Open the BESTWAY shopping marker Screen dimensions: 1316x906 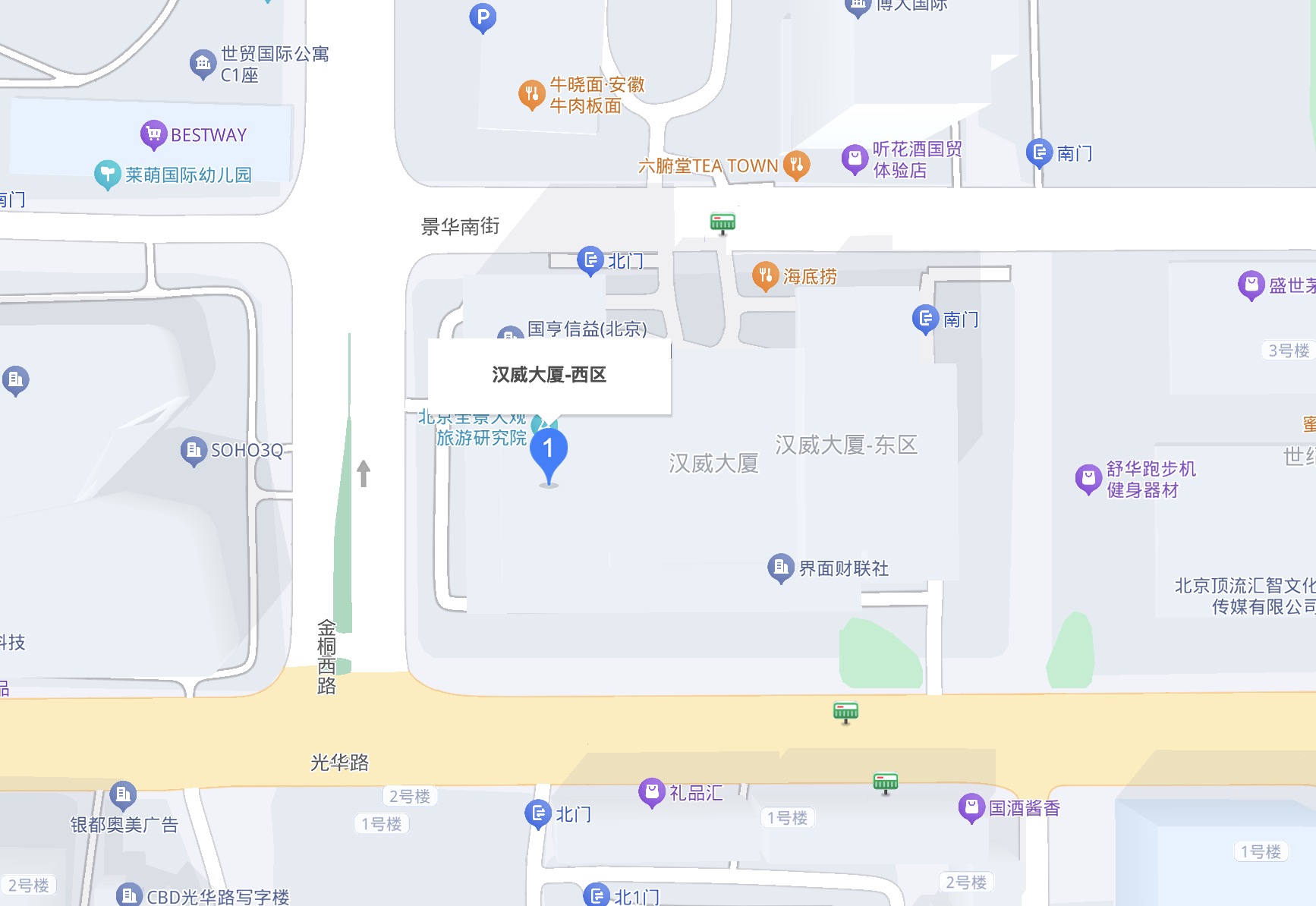click(x=153, y=134)
